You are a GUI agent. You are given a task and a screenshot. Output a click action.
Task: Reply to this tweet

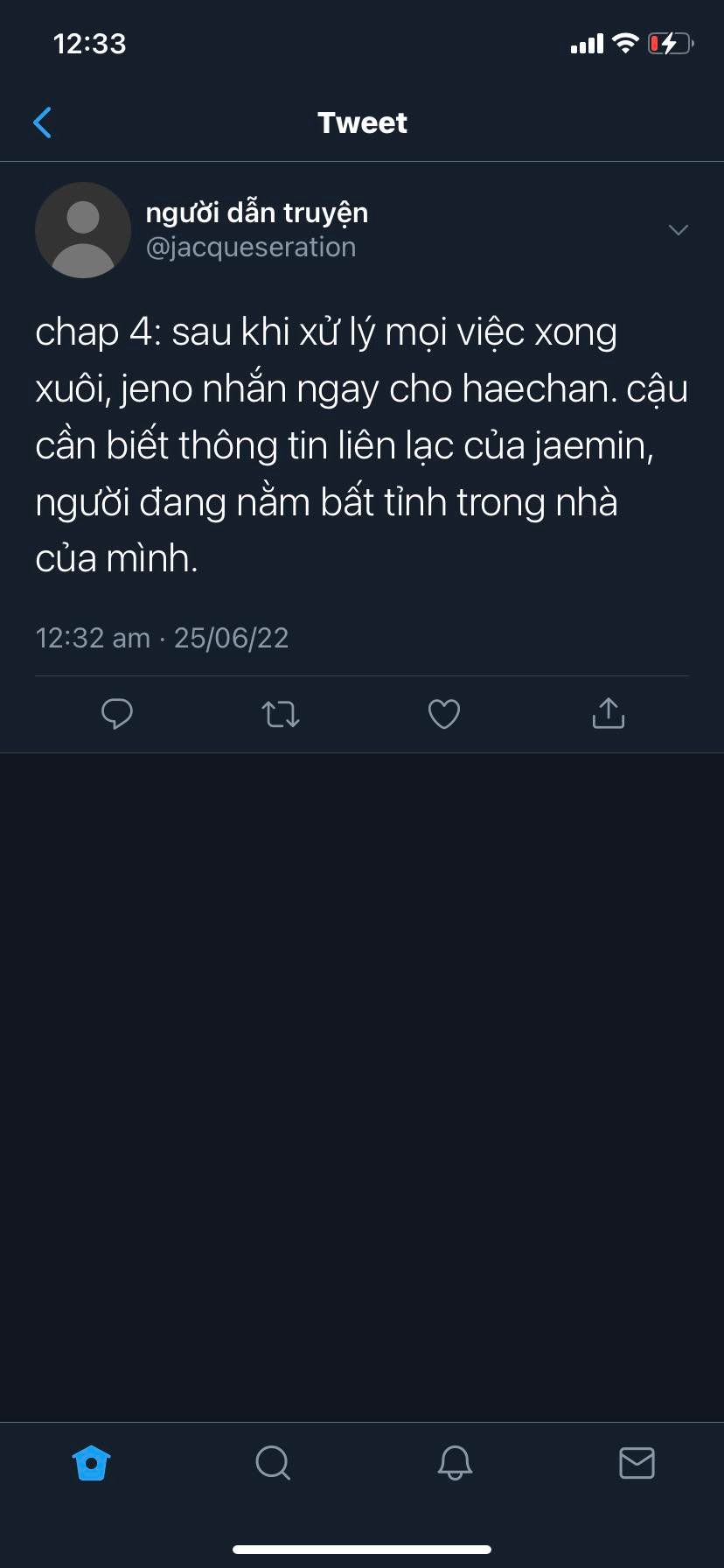point(117,714)
